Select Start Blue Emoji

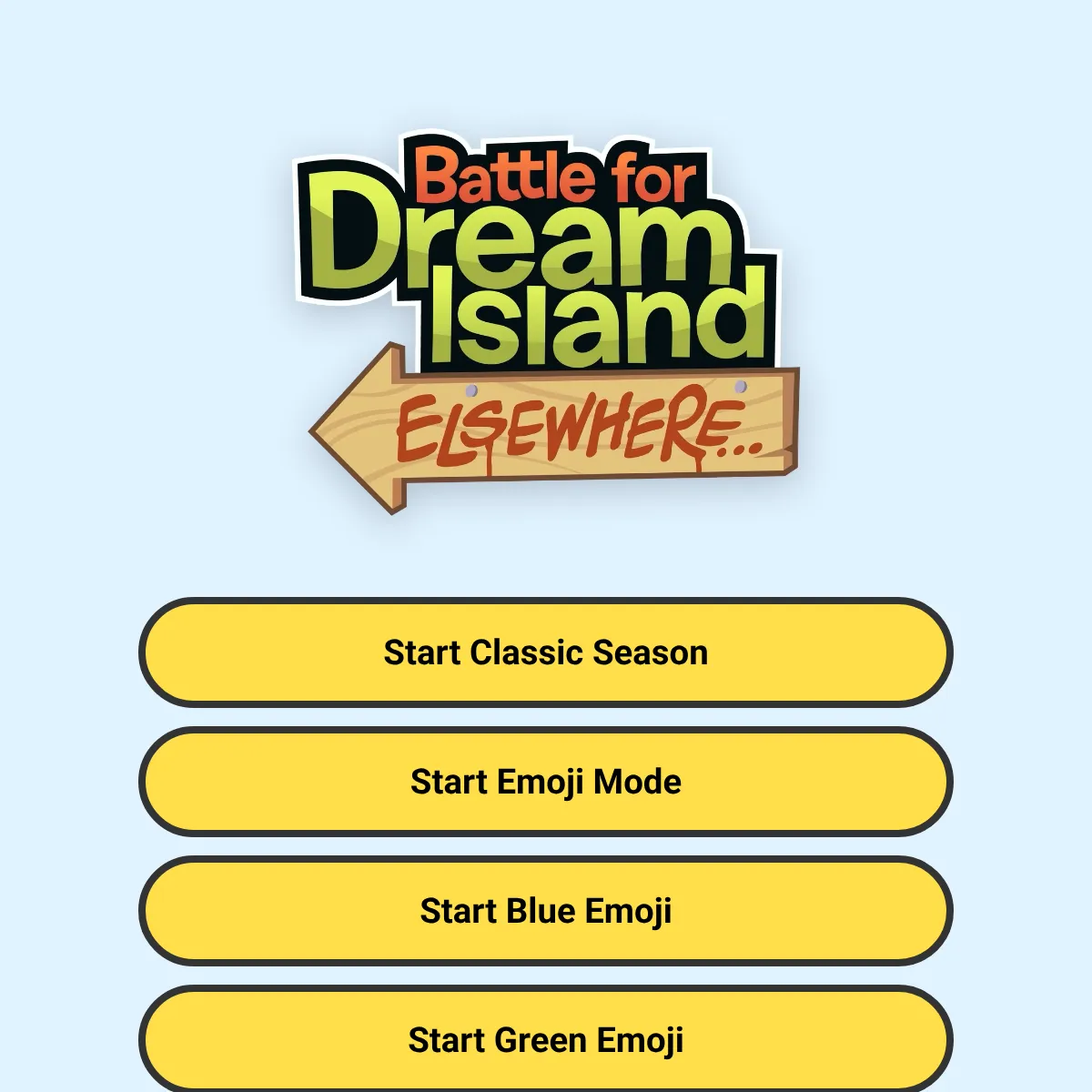[x=546, y=911]
